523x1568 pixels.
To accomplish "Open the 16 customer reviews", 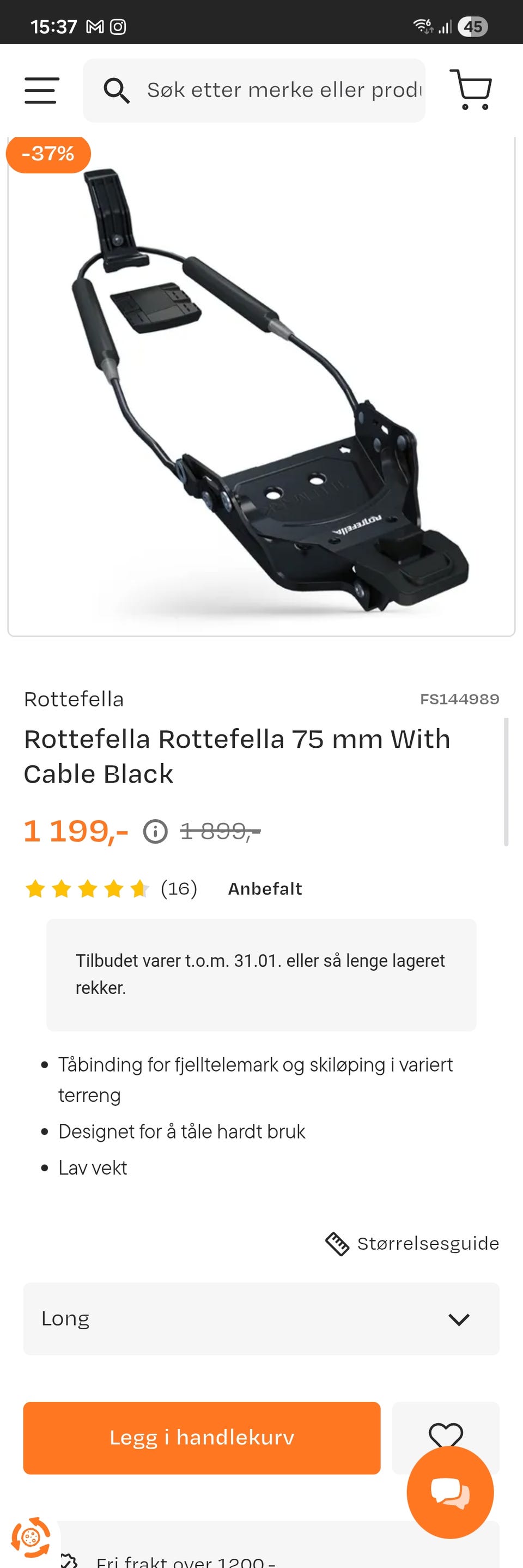I will tap(179, 889).
